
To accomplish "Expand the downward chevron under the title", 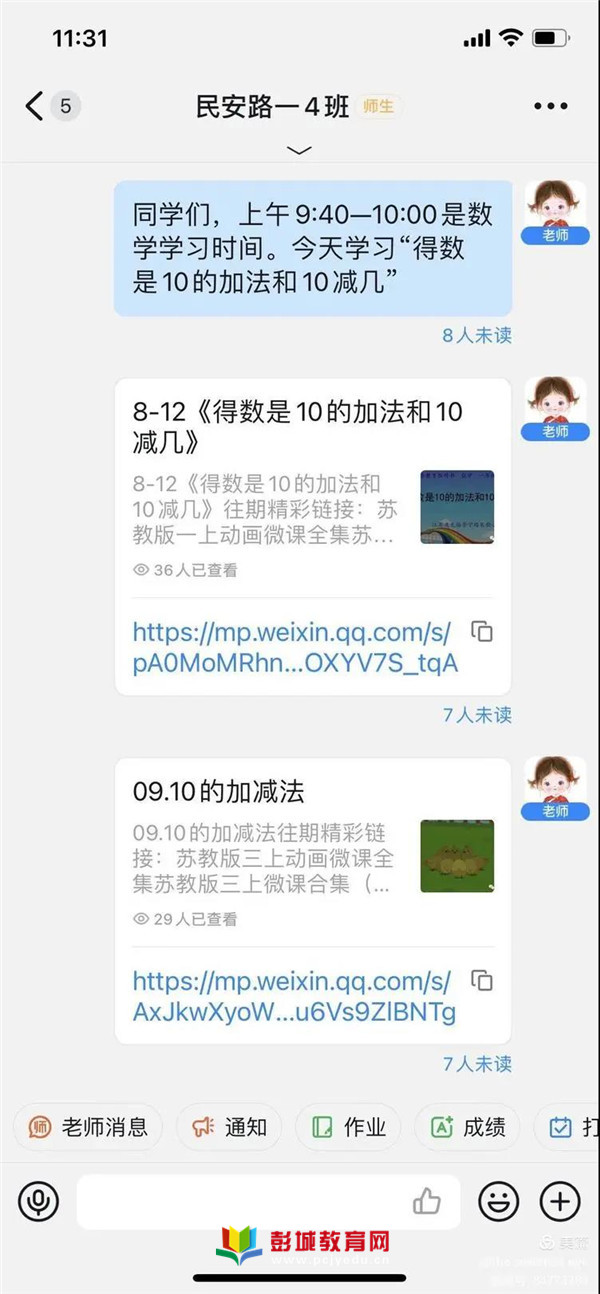I will pos(299,150).
